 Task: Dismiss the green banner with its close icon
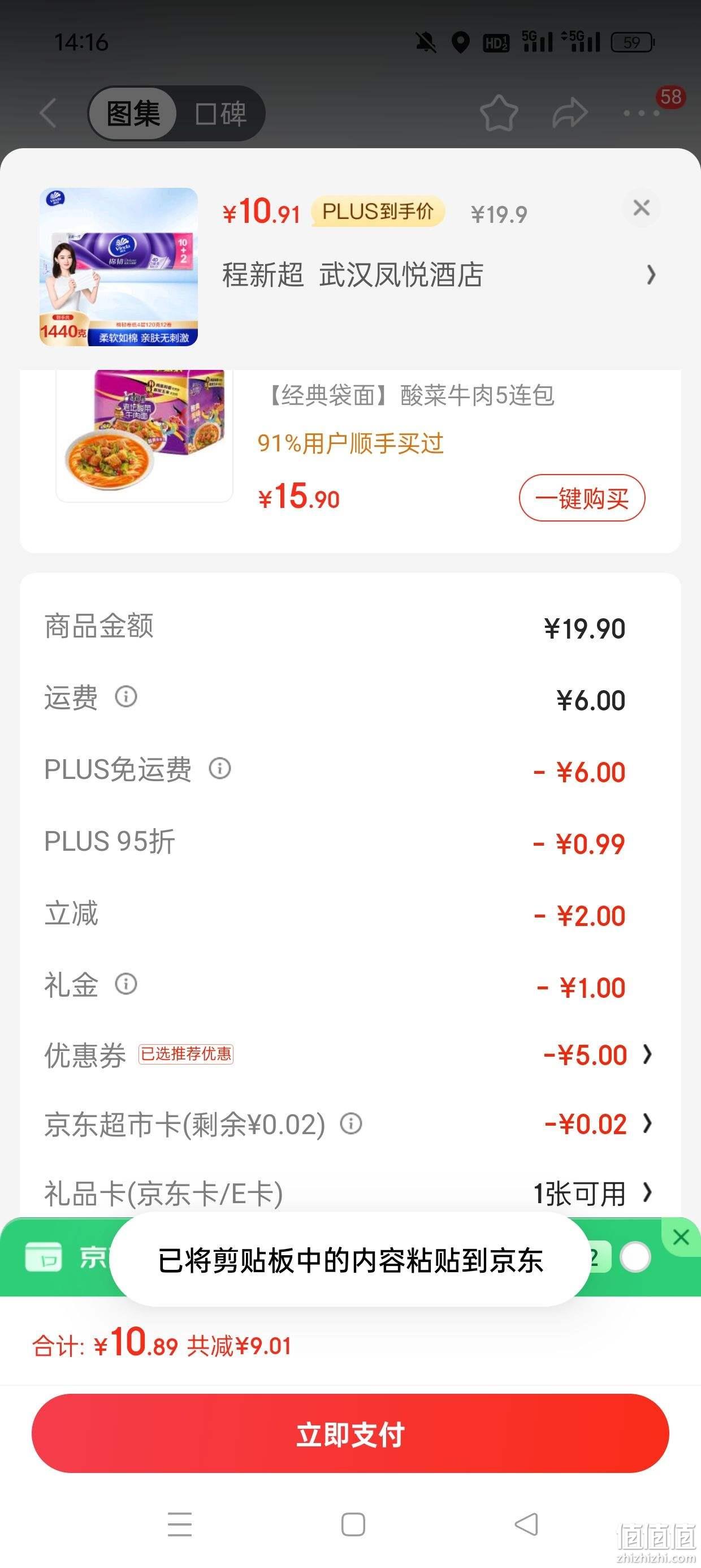[681, 1237]
